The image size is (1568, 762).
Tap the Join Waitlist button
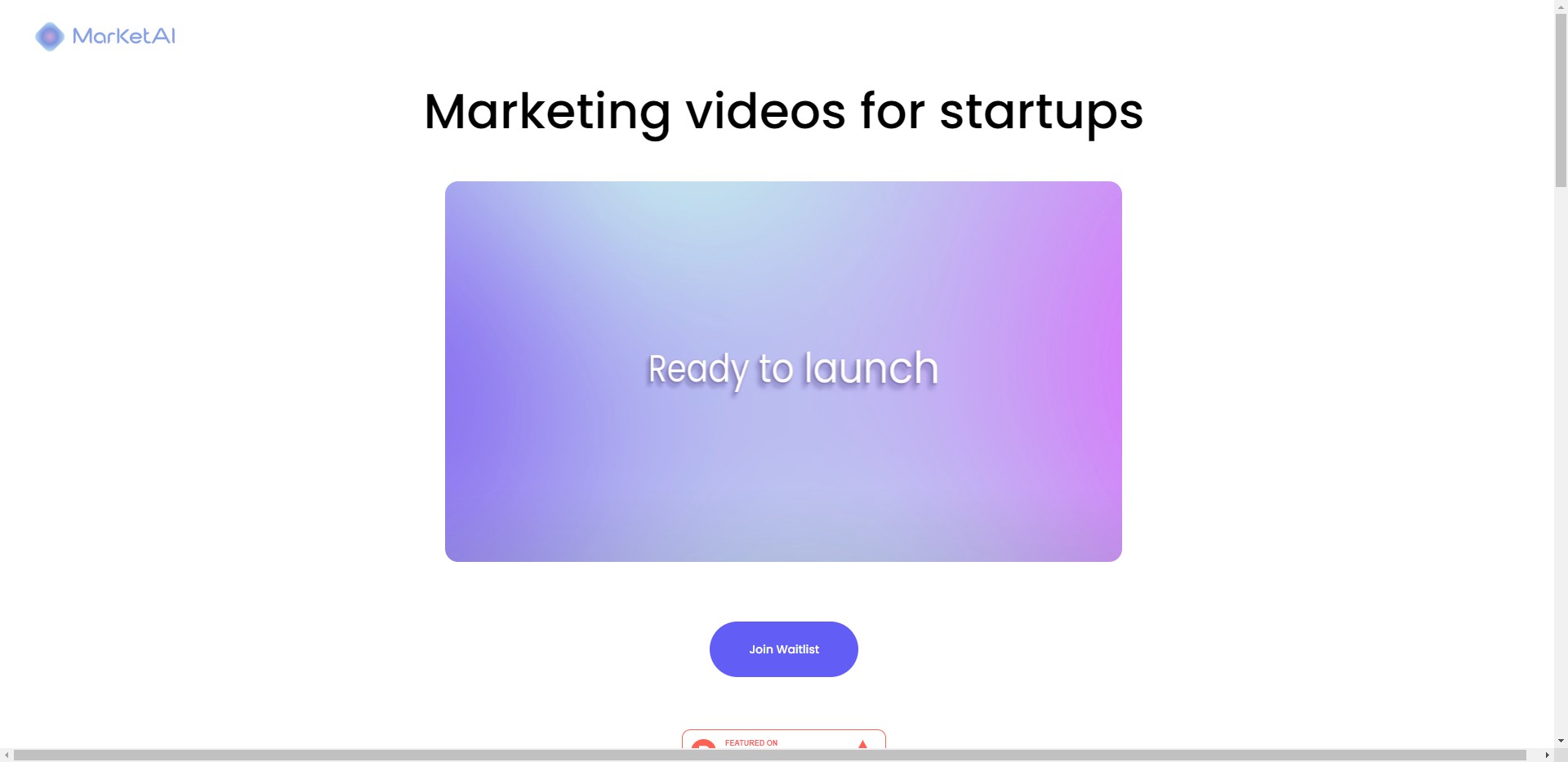(783, 649)
